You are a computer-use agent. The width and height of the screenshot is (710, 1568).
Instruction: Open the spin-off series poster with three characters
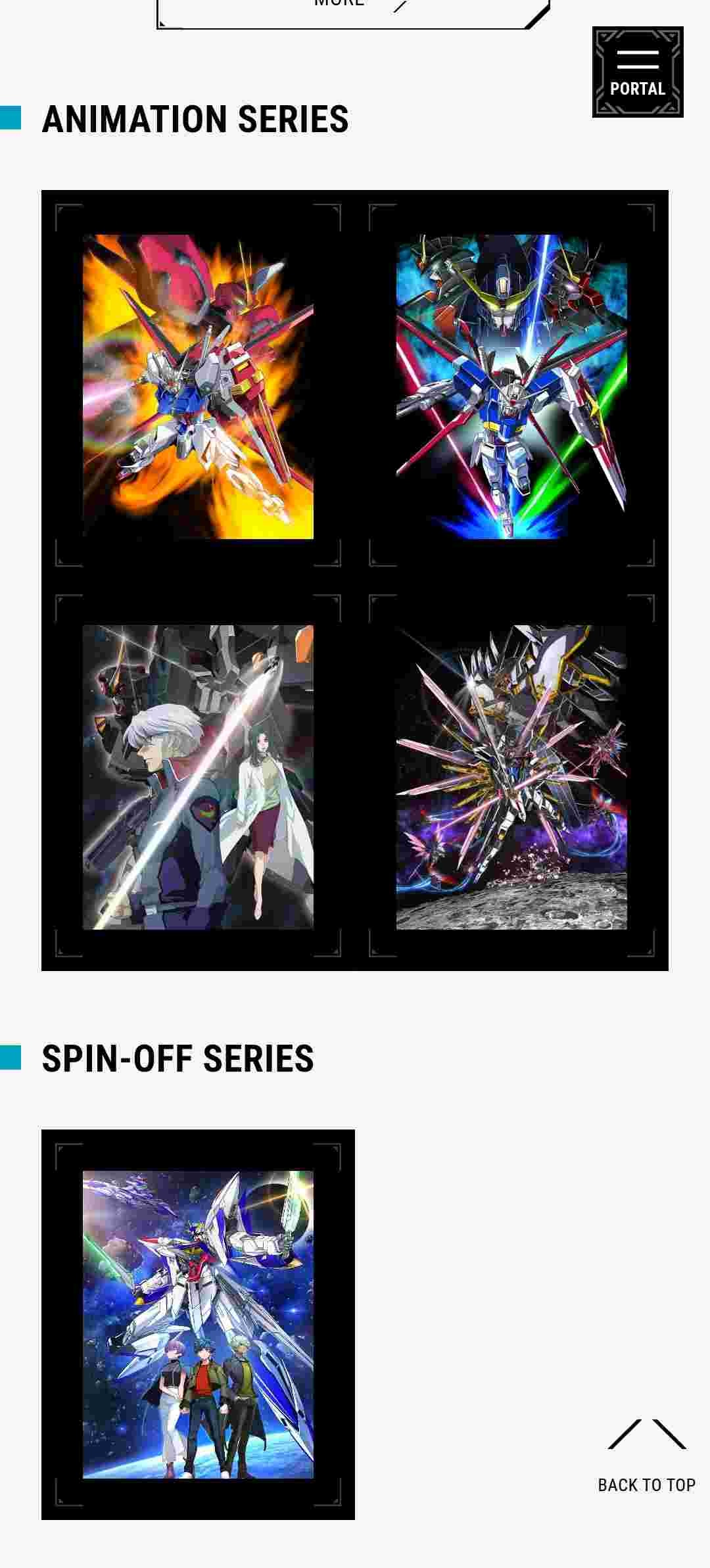198,1325
